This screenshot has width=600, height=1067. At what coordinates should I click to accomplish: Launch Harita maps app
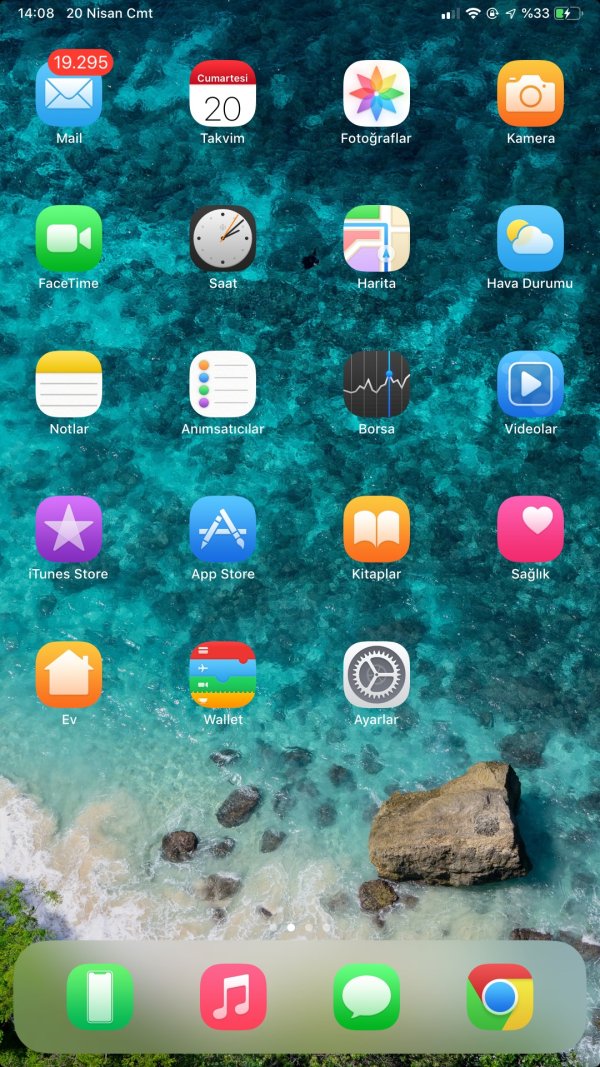(x=376, y=239)
